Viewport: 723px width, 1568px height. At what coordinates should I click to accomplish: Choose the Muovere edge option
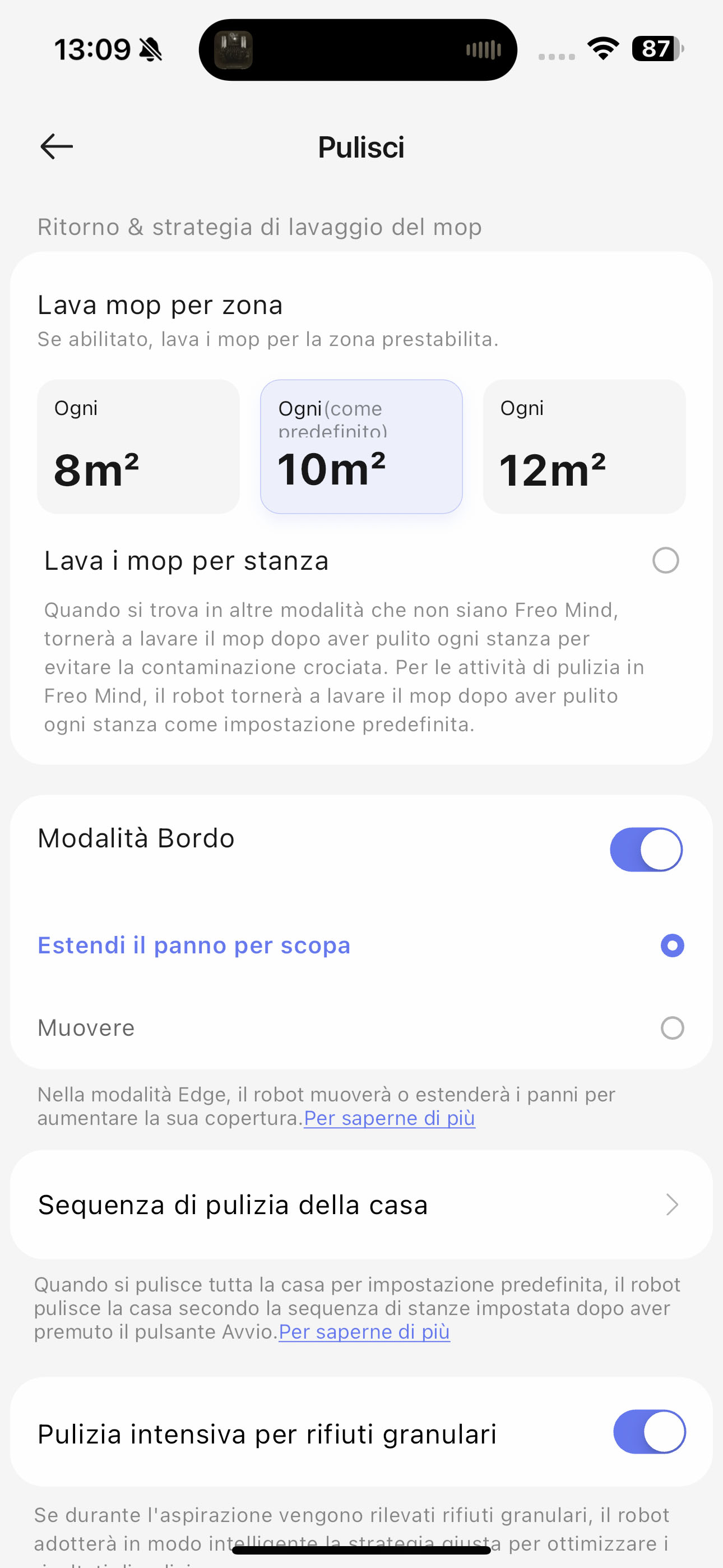pos(672,1028)
